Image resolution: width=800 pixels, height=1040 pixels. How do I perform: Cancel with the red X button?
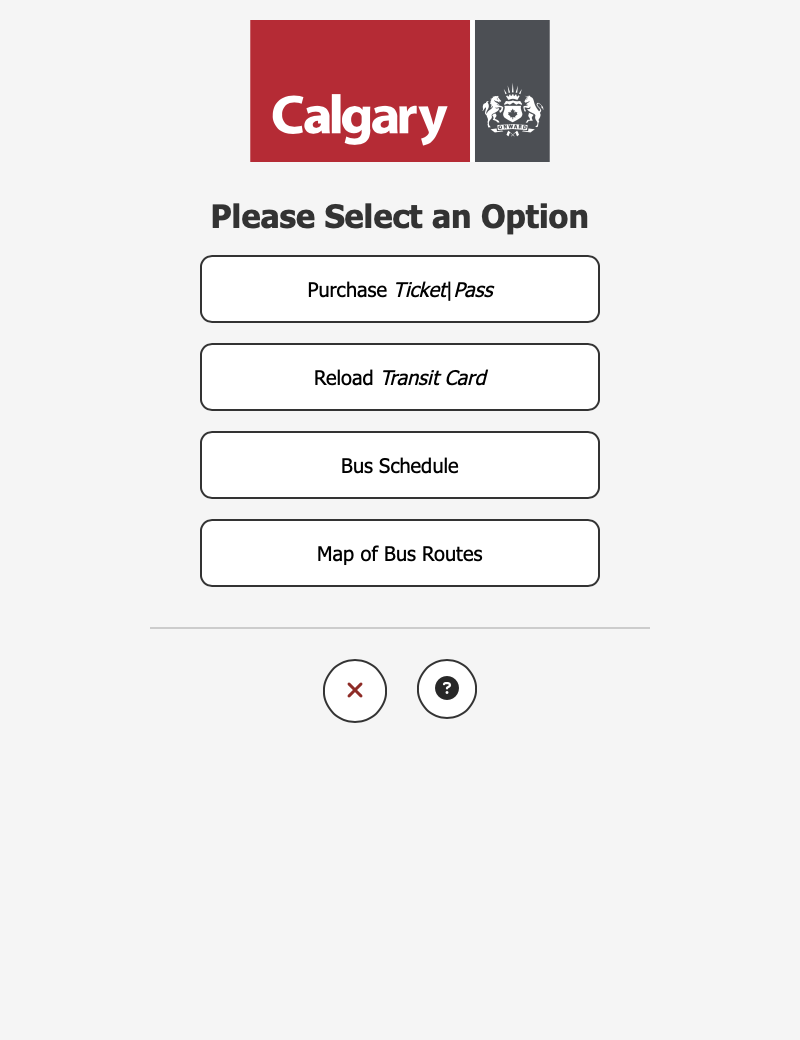pyautogui.click(x=355, y=690)
